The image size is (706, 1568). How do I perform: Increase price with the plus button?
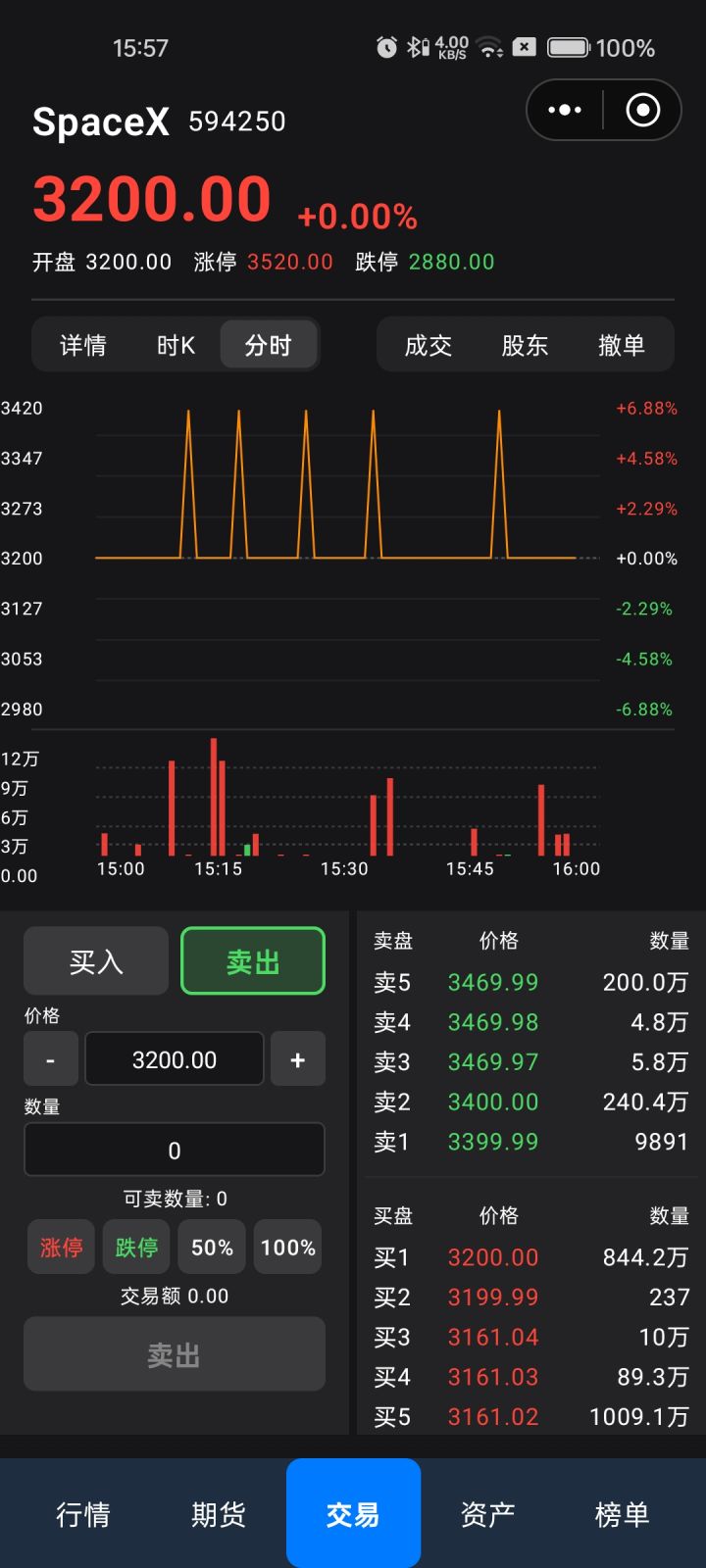(298, 1059)
